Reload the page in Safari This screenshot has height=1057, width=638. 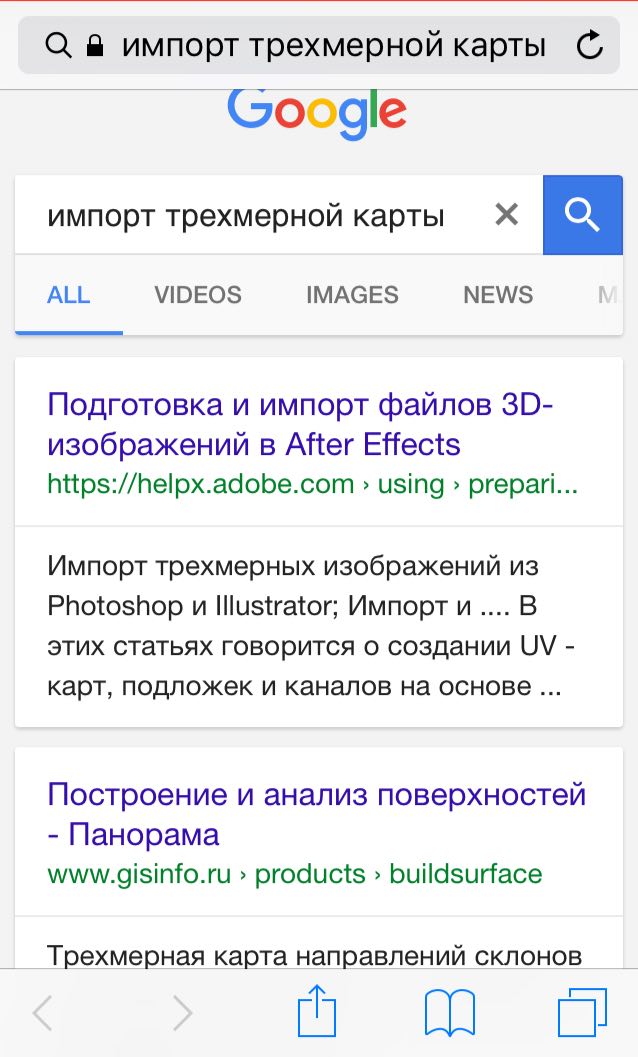tap(589, 45)
